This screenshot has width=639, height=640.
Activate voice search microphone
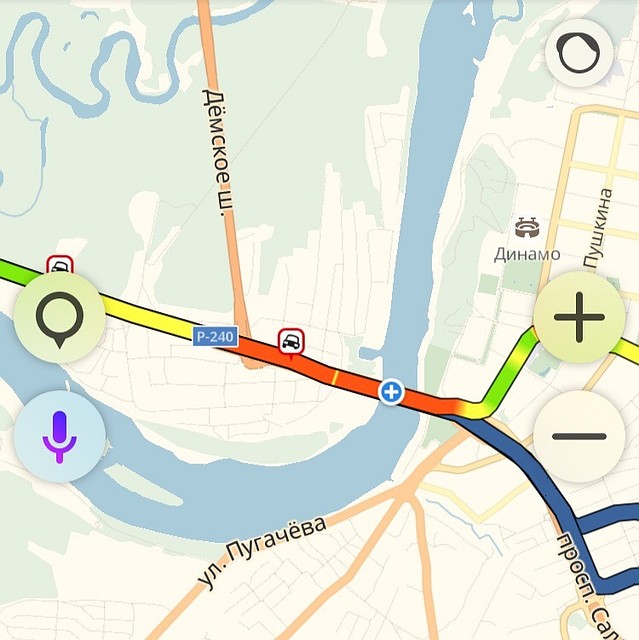(x=59, y=437)
